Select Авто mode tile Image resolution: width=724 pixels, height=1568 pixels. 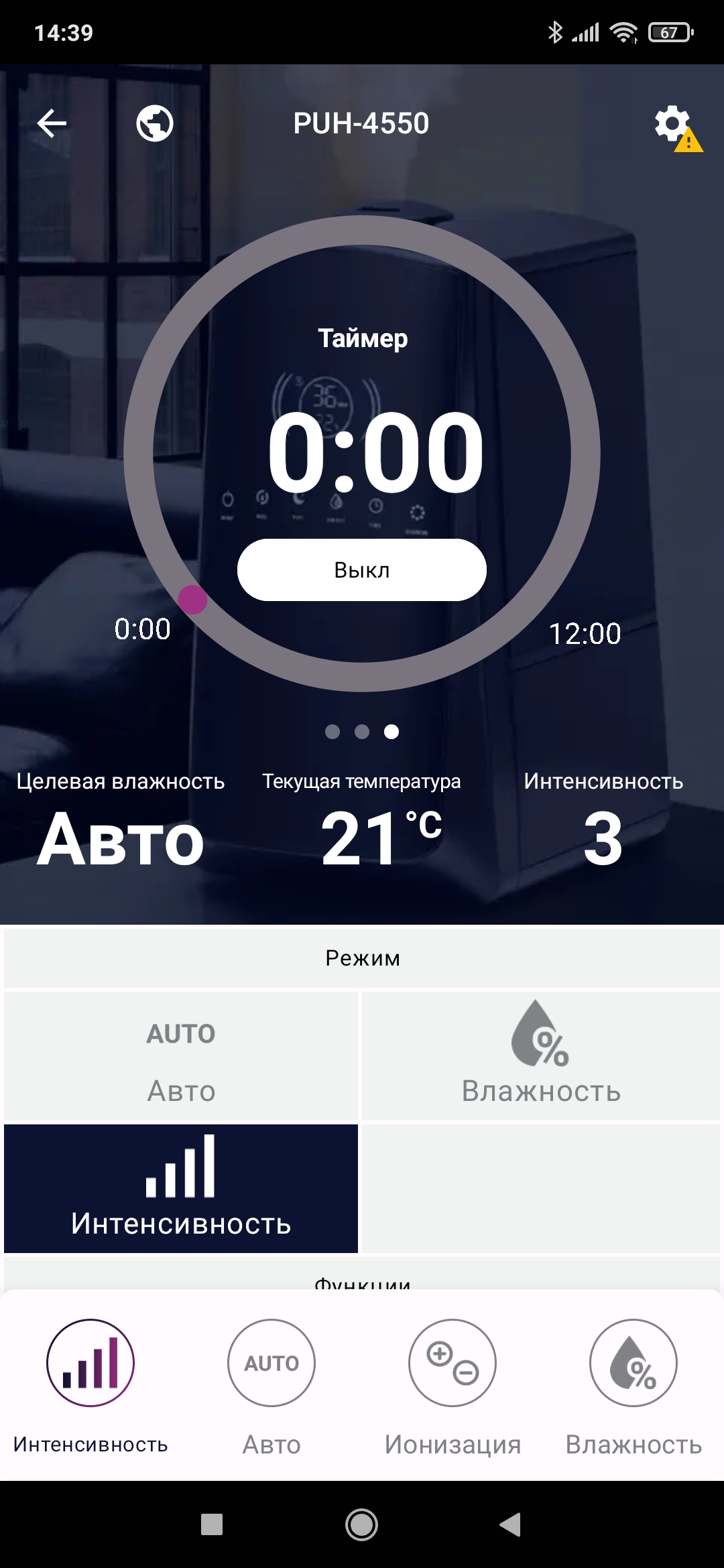point(181,1056)
